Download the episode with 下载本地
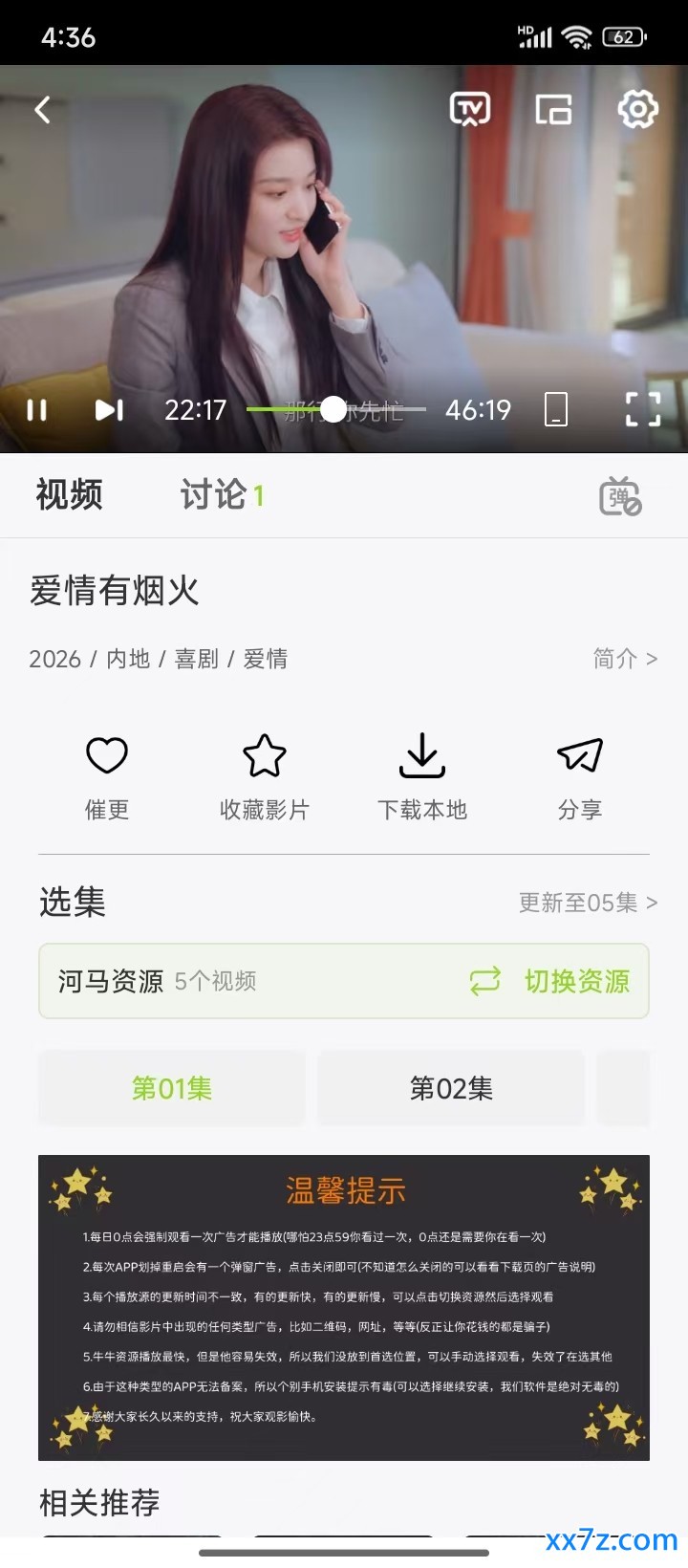This screenshot has height=1568, width=688. tap(422, 777)
